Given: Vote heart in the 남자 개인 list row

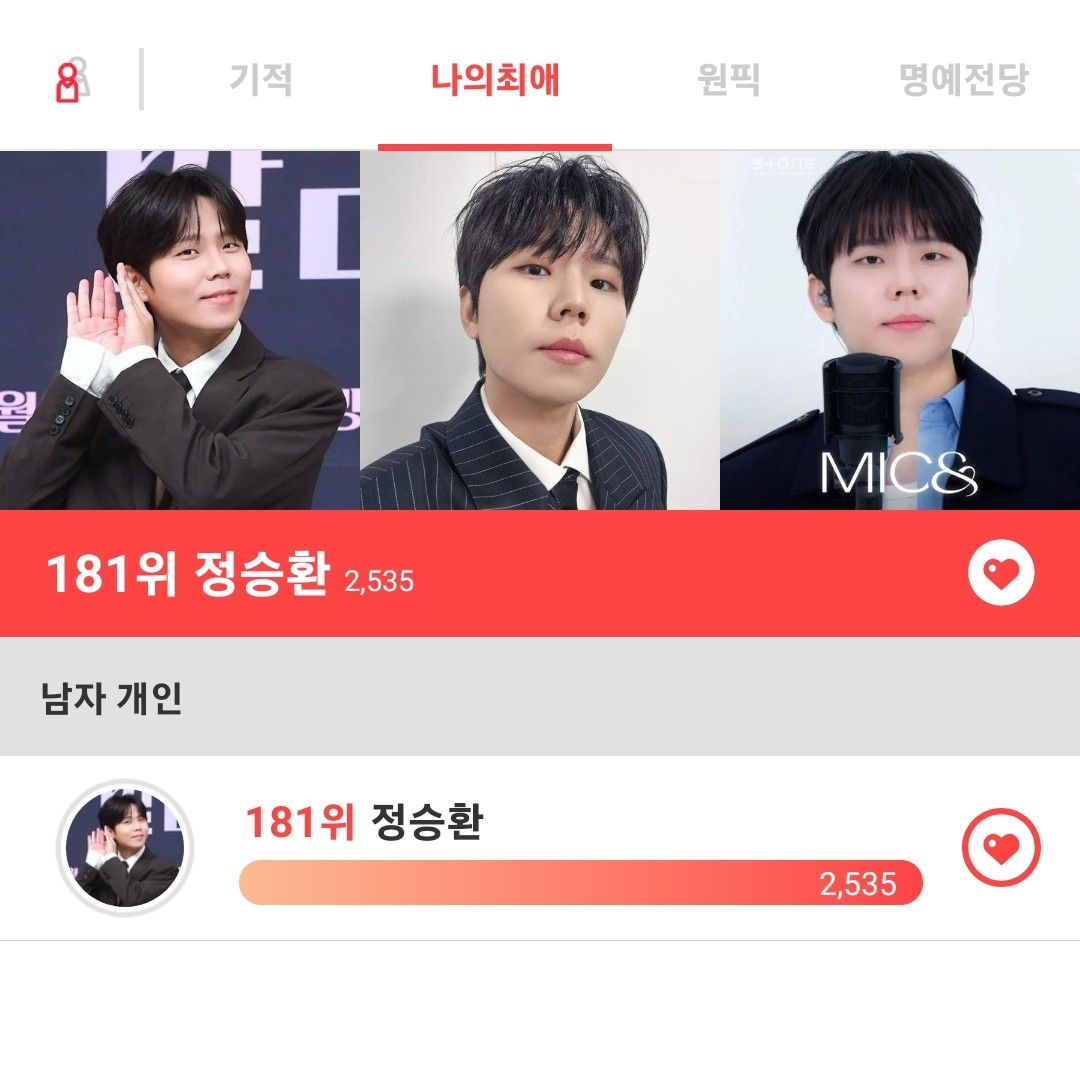Looking at the screenshot, I should [1001, 848].
